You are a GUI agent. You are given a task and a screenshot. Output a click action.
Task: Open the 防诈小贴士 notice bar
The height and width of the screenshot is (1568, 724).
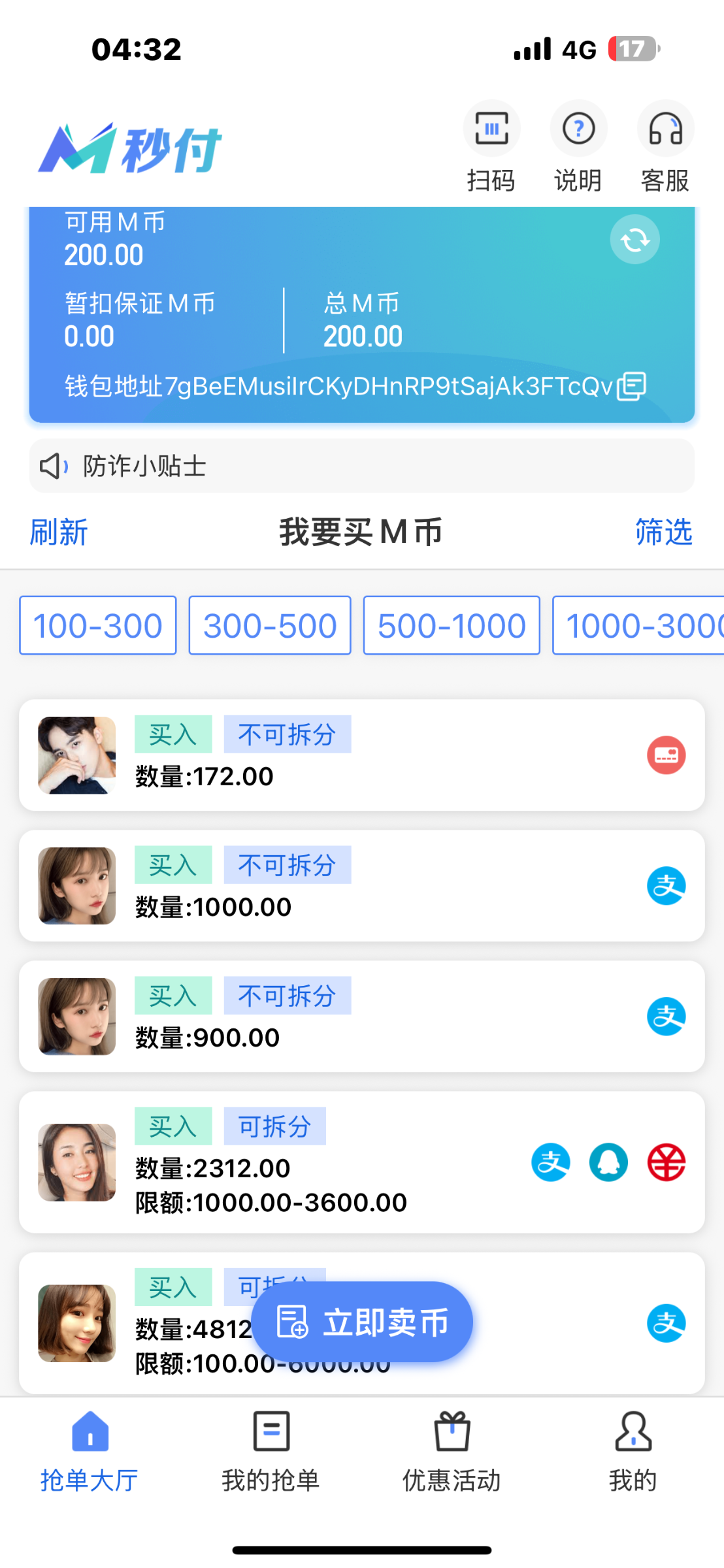(361, 466)
